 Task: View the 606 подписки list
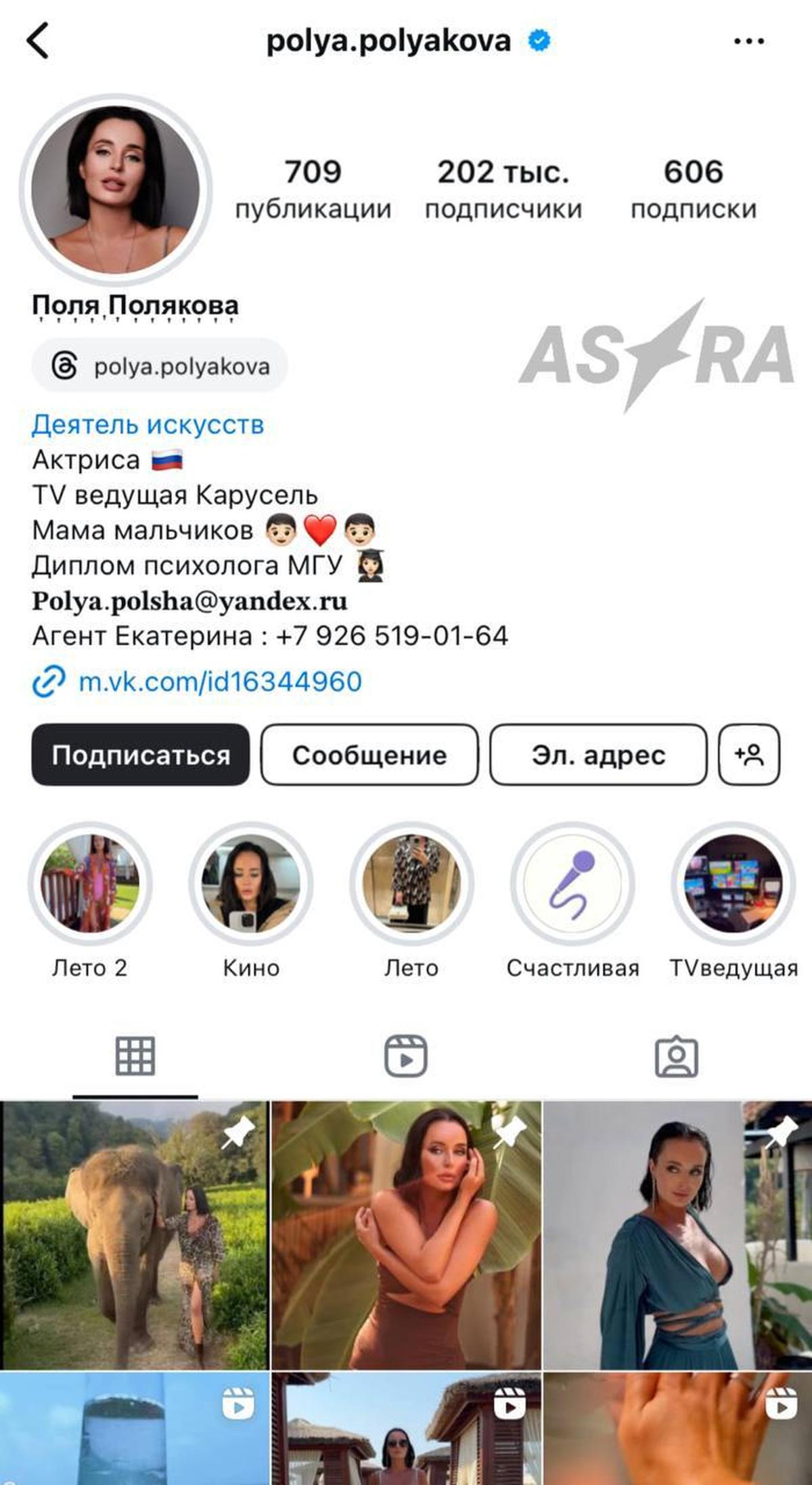pos(693,189)
